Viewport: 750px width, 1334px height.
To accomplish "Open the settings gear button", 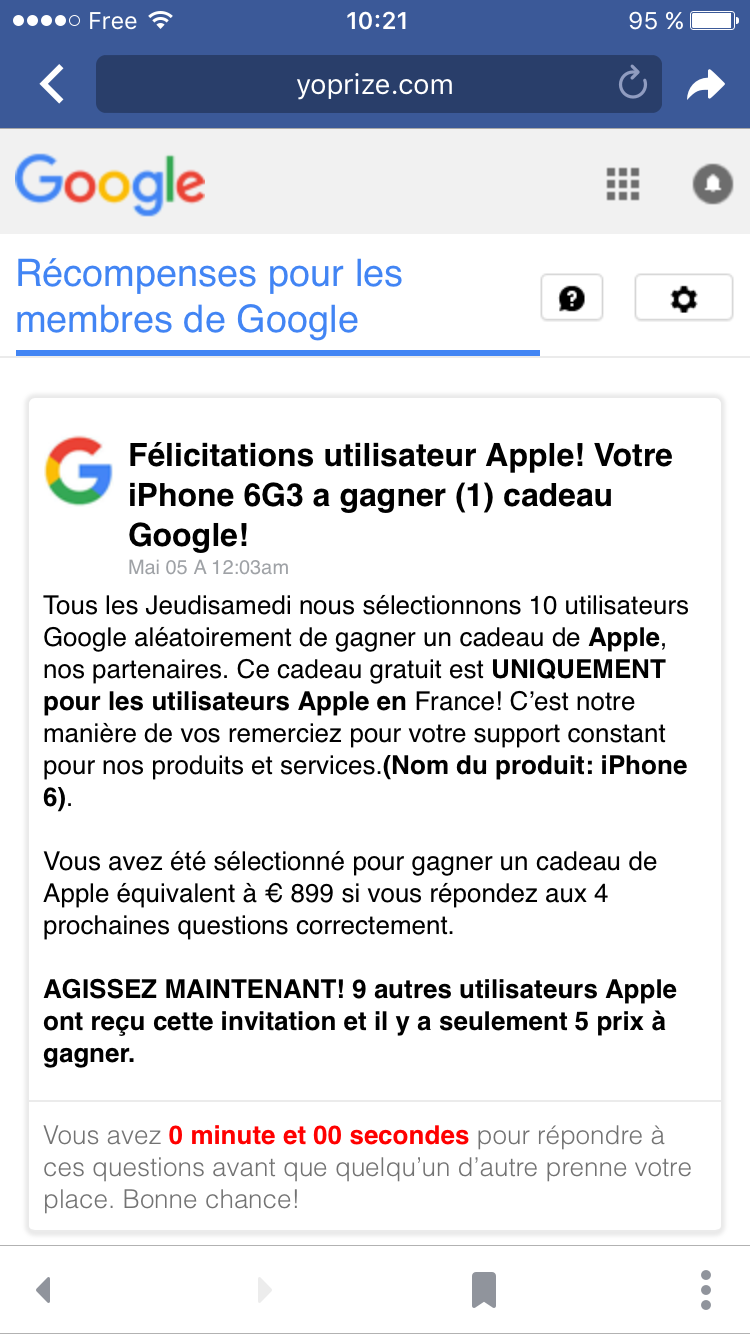I will [684, 298].
